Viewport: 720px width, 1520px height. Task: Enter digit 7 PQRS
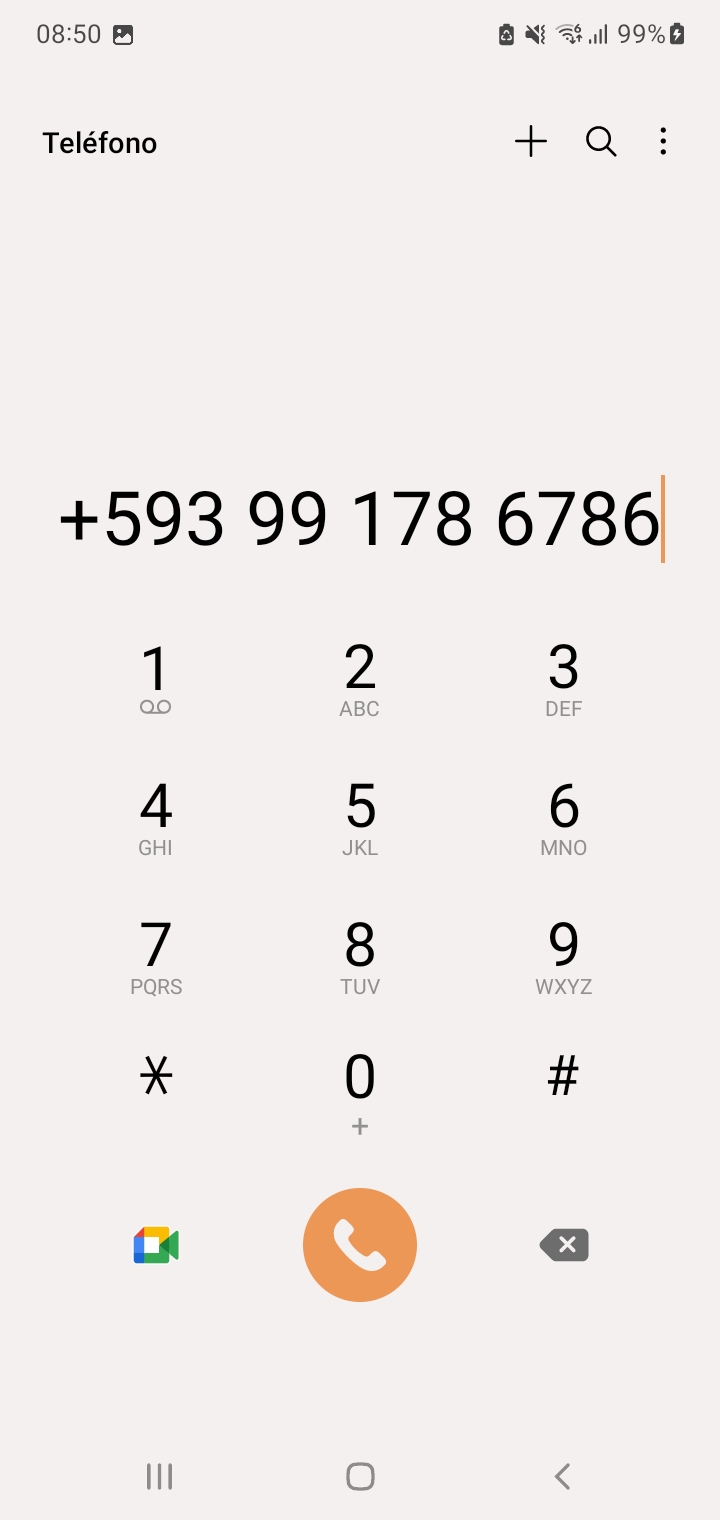pyautogui.click(x=156, y=956)
